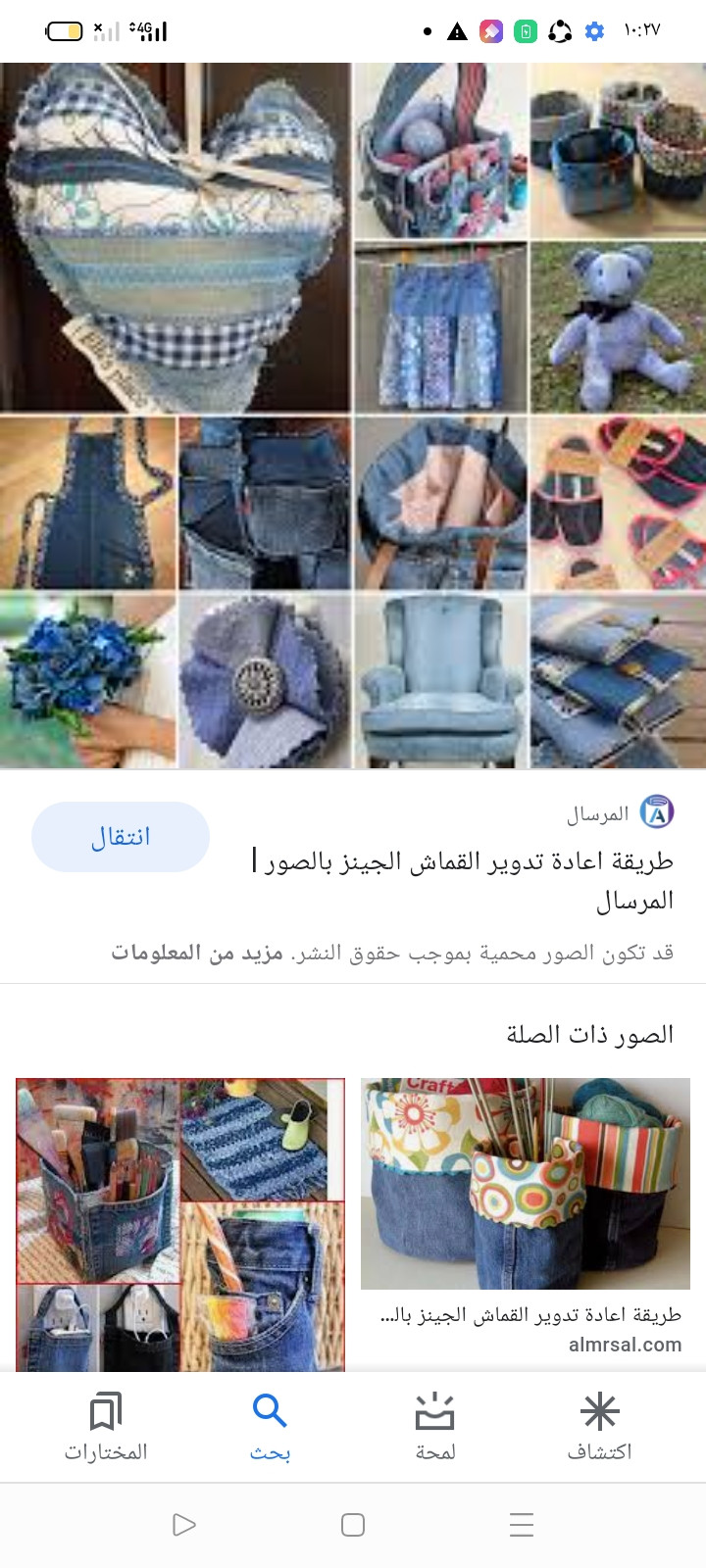Open the المختارات (Collections) tab
This screenshot has width=706, height=1568.
(x=106, y=1427)
